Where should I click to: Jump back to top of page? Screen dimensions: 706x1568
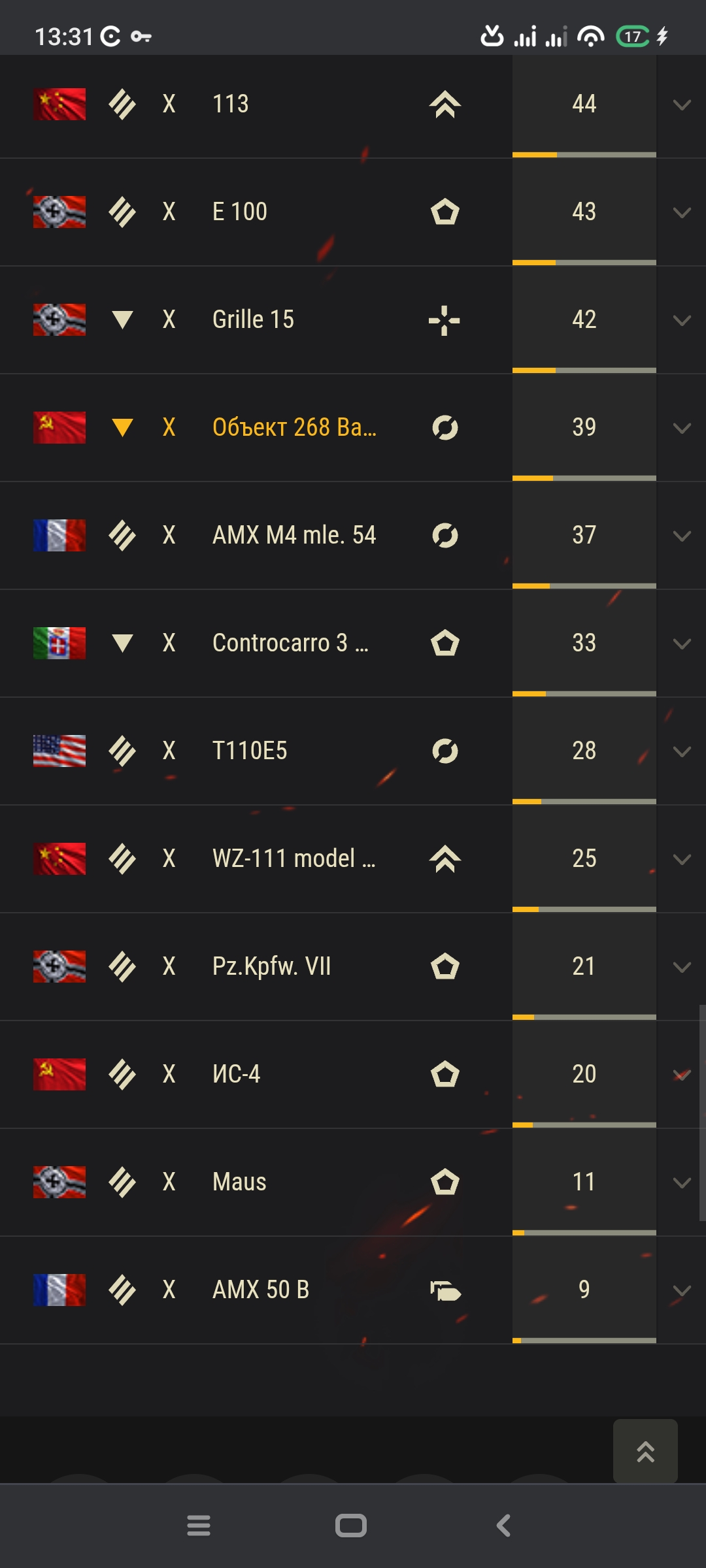[x=645, y=1451]
